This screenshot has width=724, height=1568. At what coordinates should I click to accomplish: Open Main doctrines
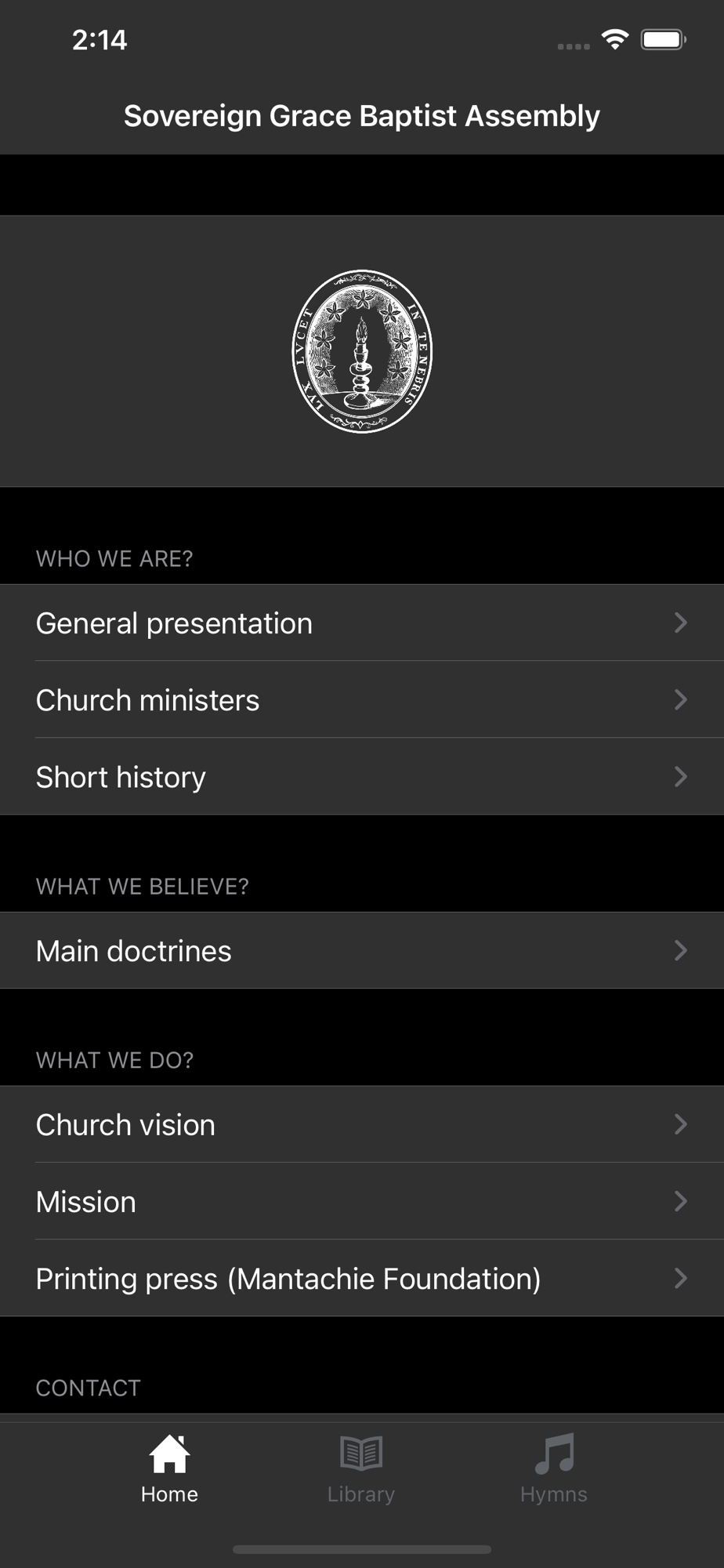click(362, 950)
